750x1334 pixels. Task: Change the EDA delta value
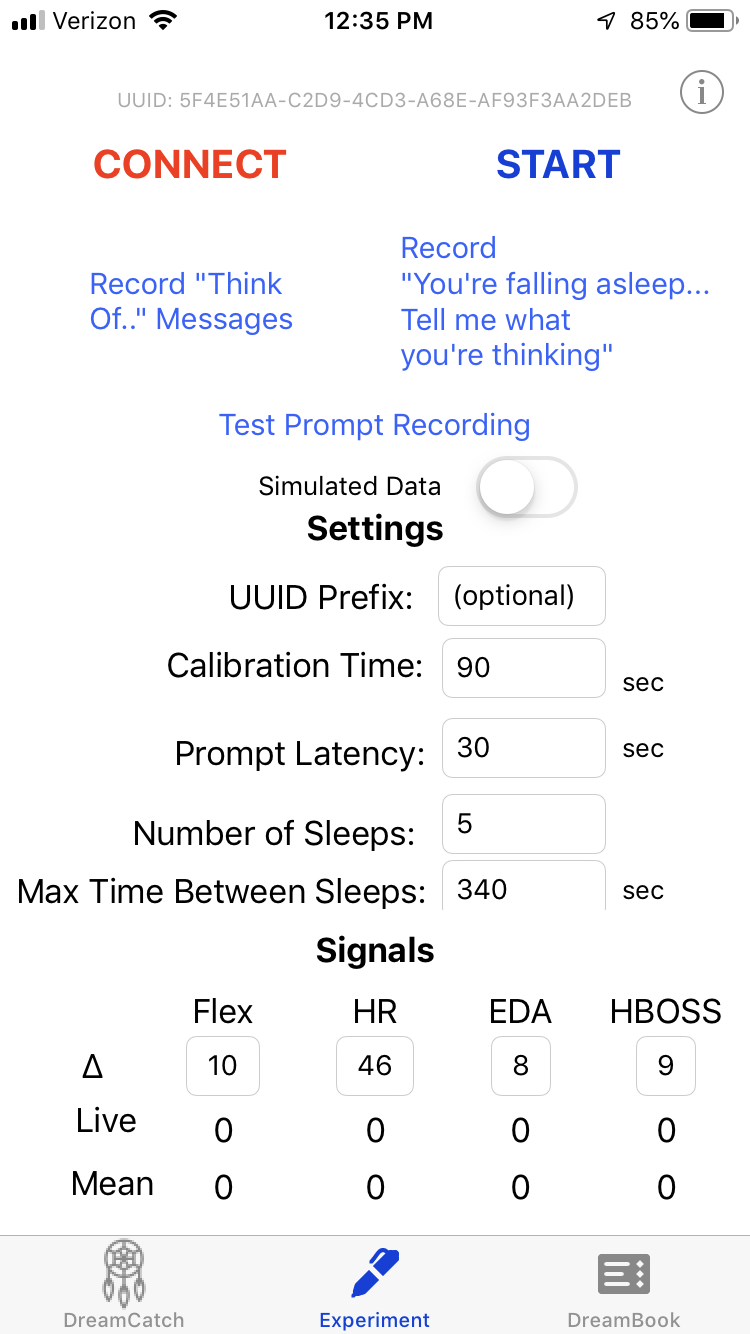coord(521,1066)
